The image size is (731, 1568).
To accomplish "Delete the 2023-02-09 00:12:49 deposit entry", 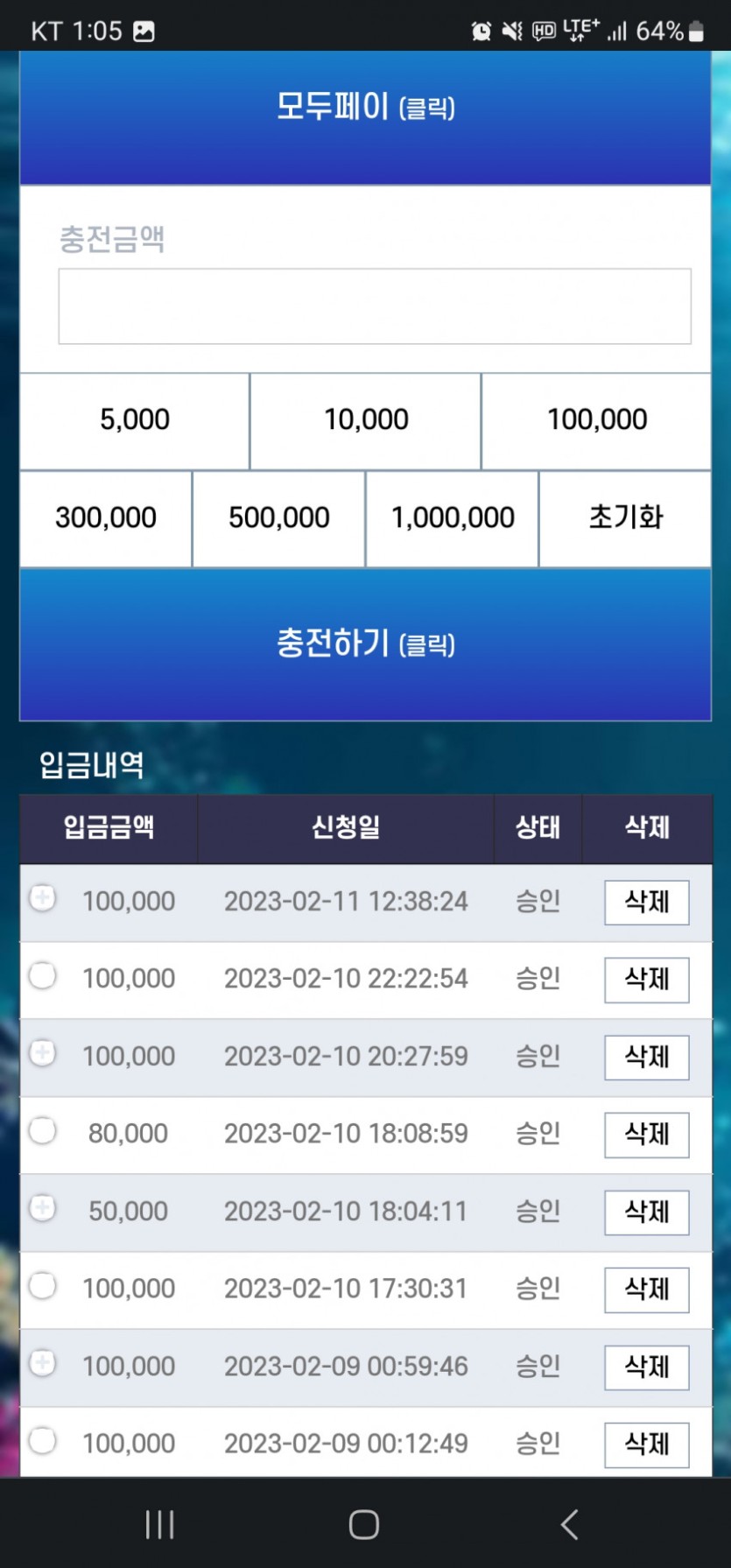I will pyautogui.click(x=646, y=1445).
